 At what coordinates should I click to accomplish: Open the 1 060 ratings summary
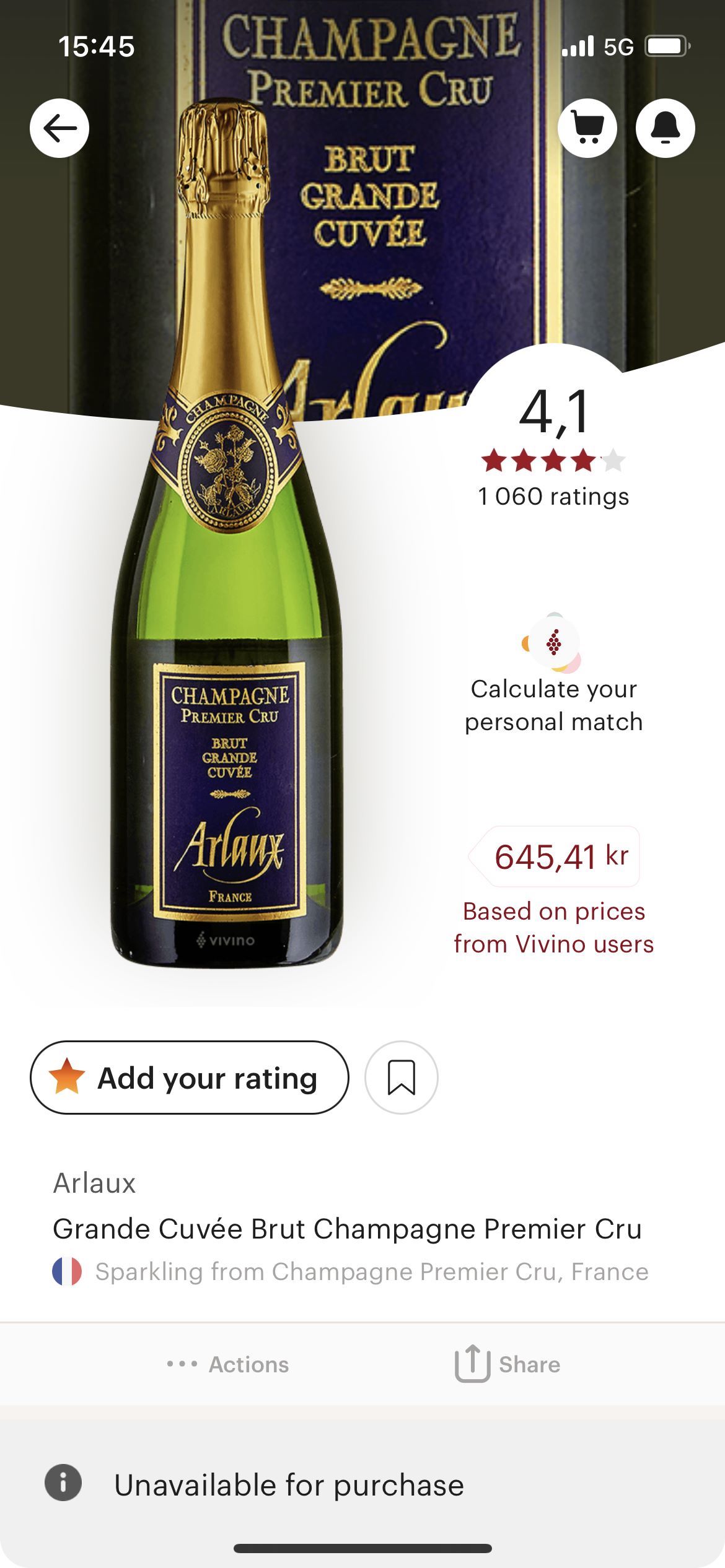[x=553, y=495]
